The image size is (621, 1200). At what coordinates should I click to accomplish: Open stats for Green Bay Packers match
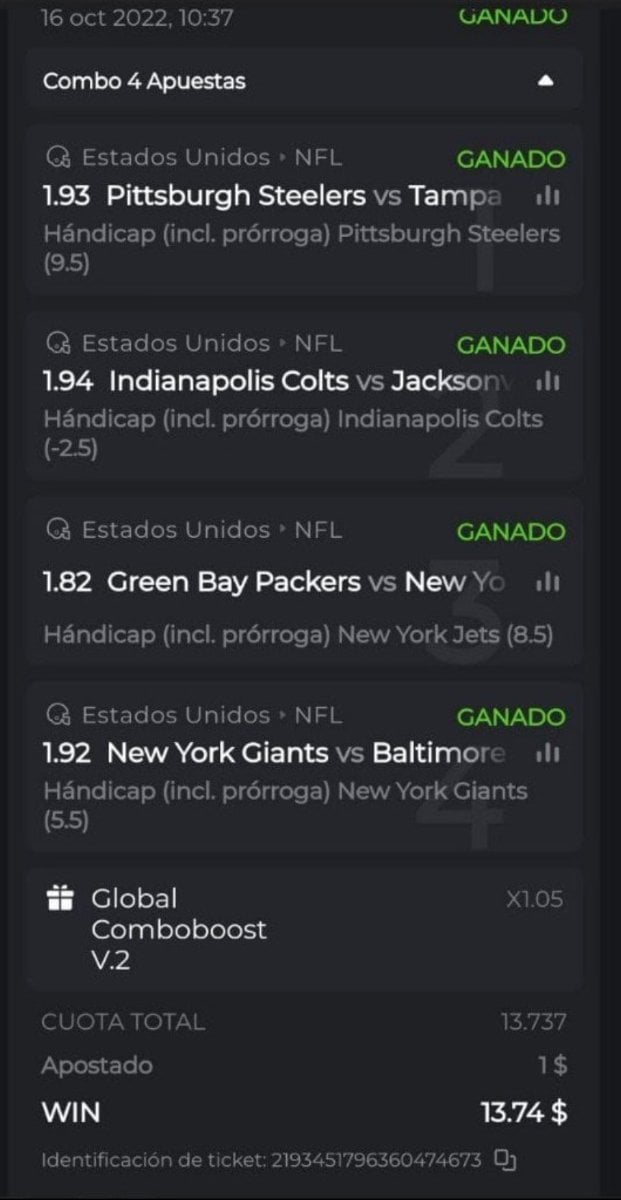(547, 582)
